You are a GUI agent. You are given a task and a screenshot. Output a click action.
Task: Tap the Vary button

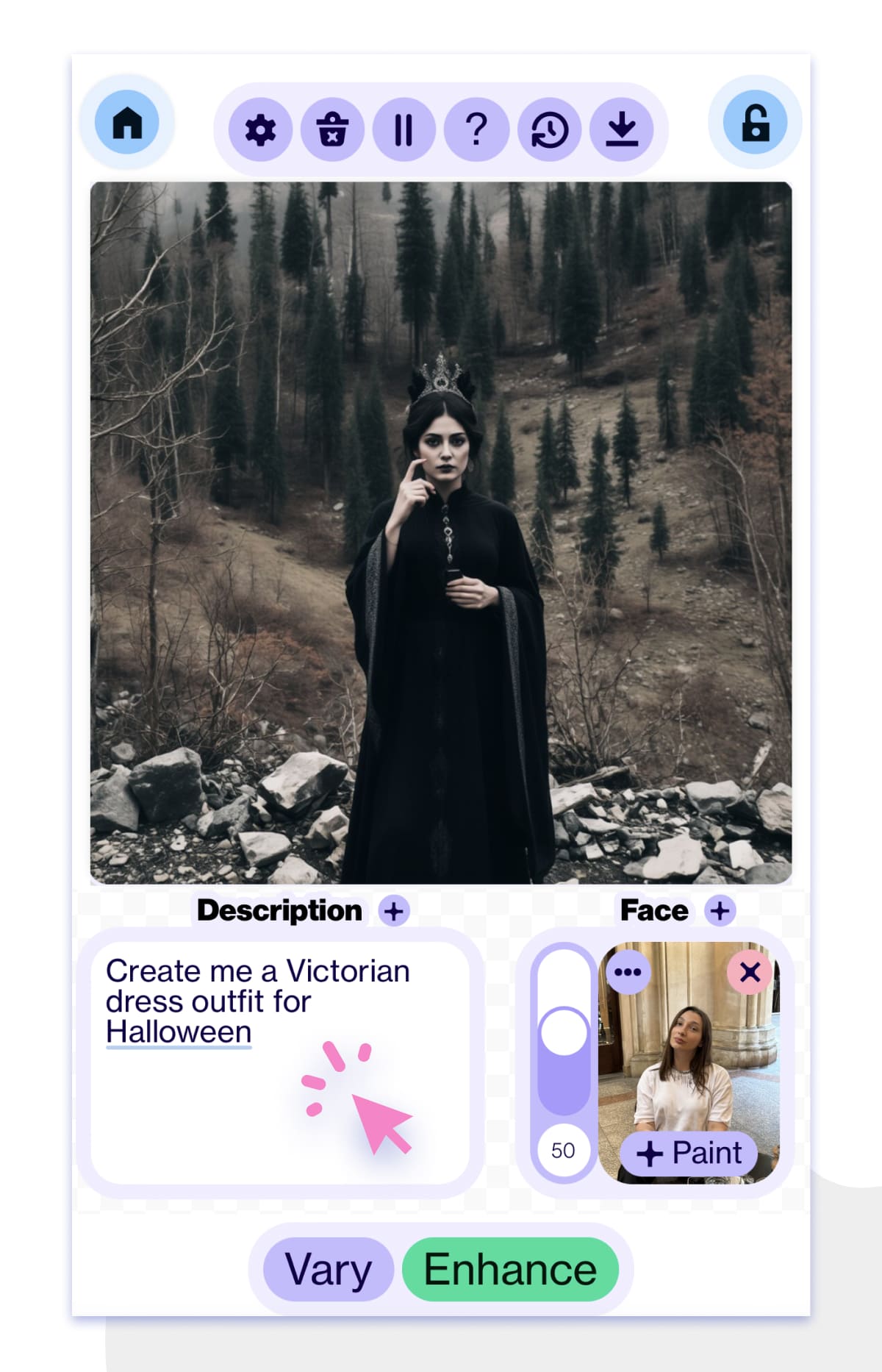pos(329,1269)
